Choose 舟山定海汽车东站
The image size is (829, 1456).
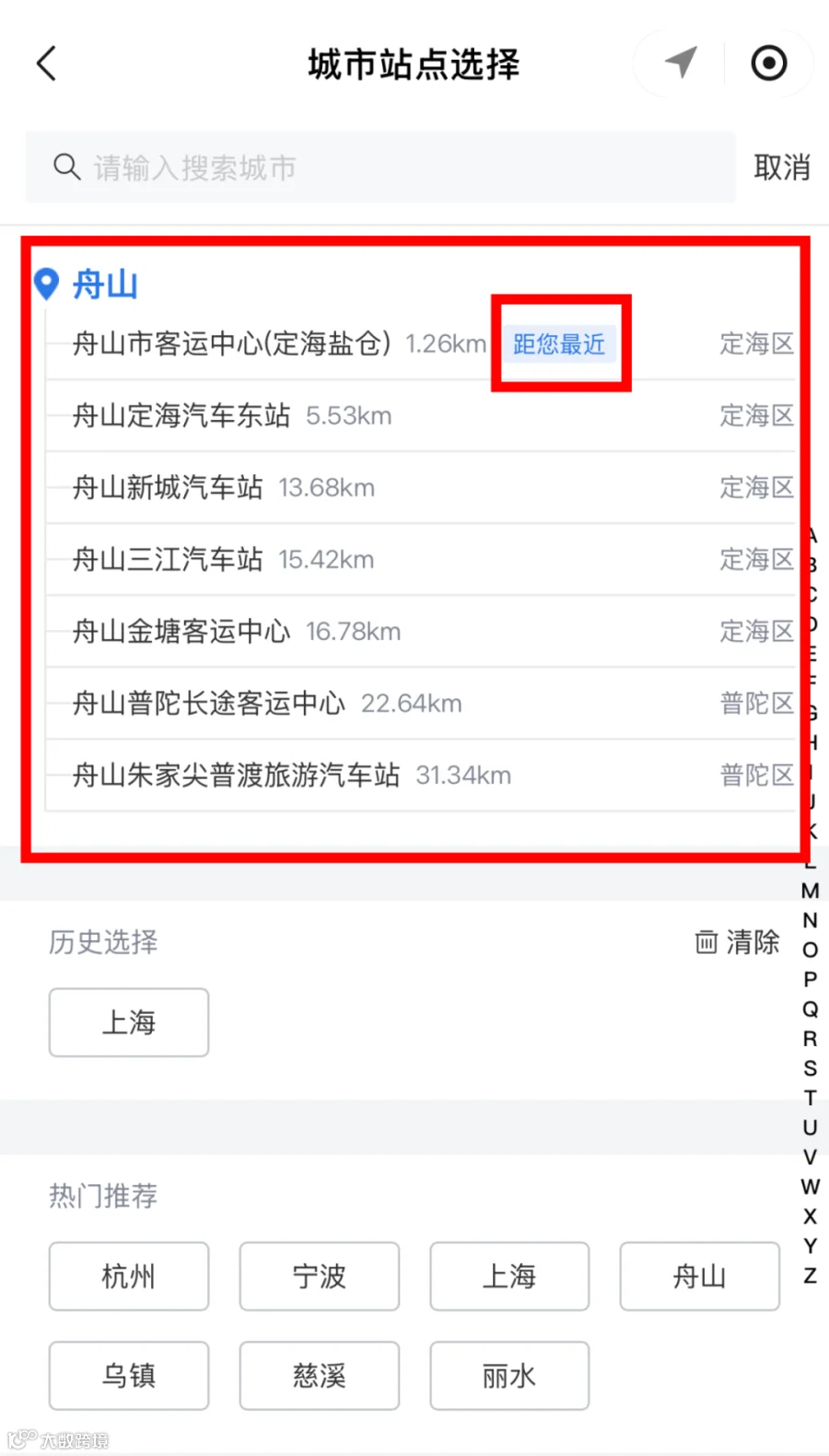tap(421, 415)
